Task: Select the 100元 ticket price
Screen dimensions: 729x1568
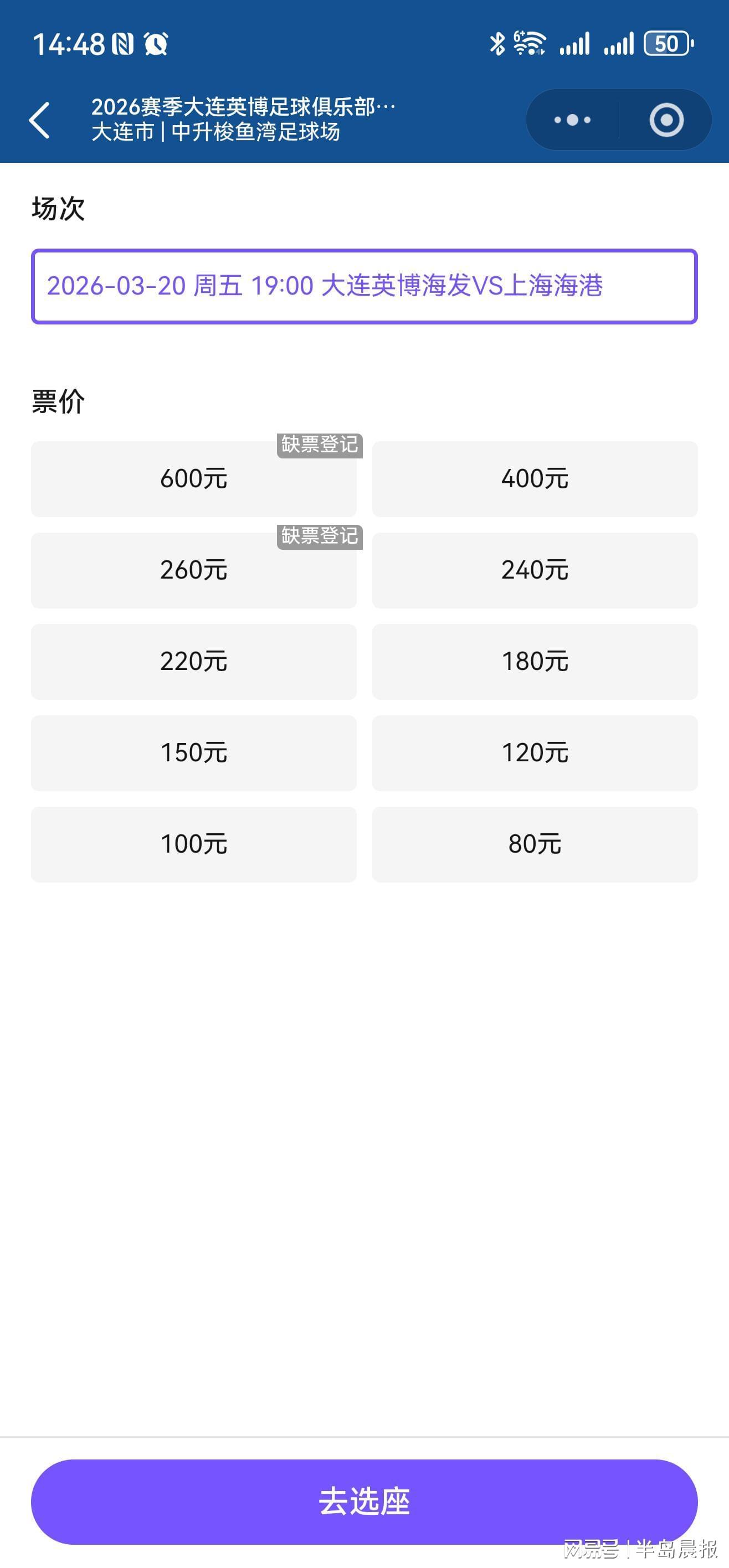Action: (194, 844)
